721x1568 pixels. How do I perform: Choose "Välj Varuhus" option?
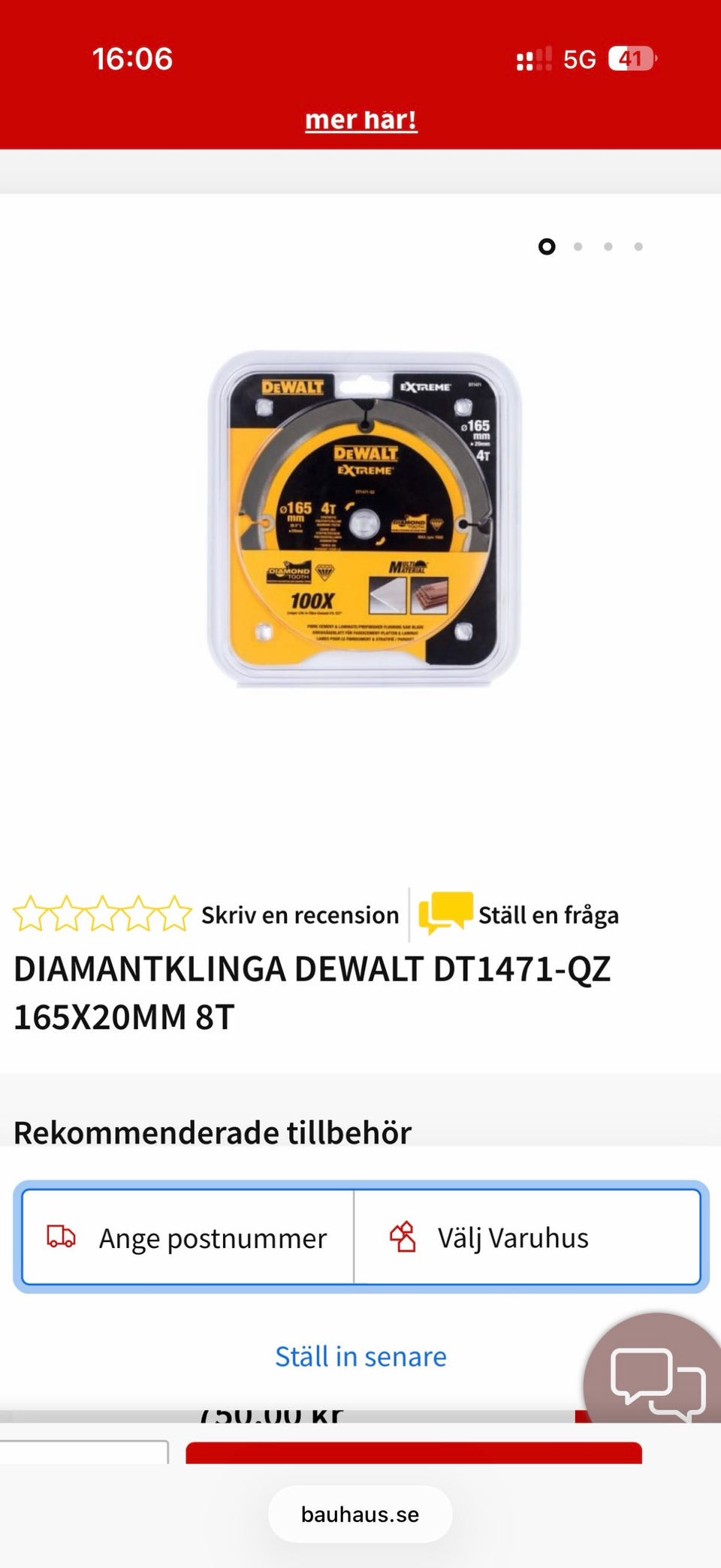pyautogui.click(x=527, y=1237)
